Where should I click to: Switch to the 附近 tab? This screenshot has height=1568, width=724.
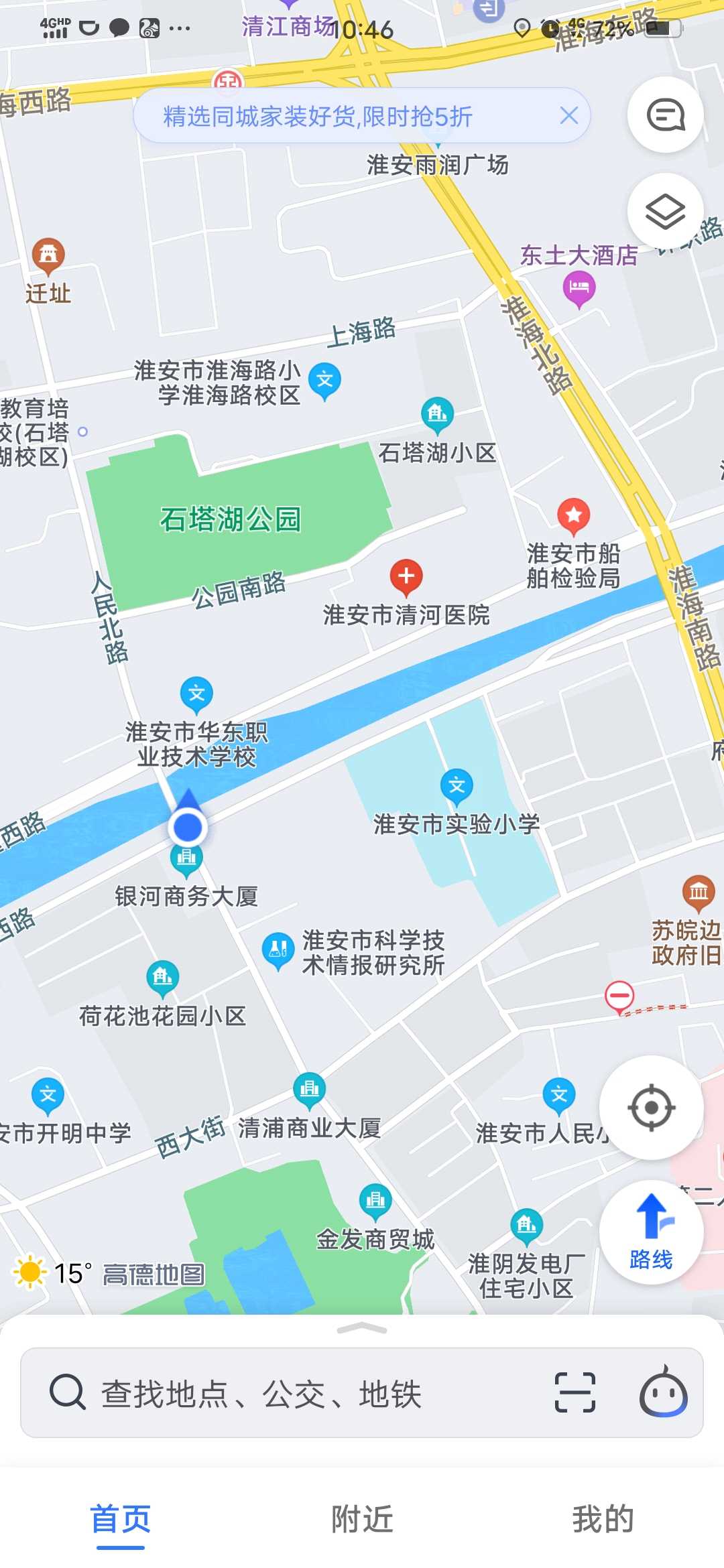pyautogui.click(x=362, y=1519)
